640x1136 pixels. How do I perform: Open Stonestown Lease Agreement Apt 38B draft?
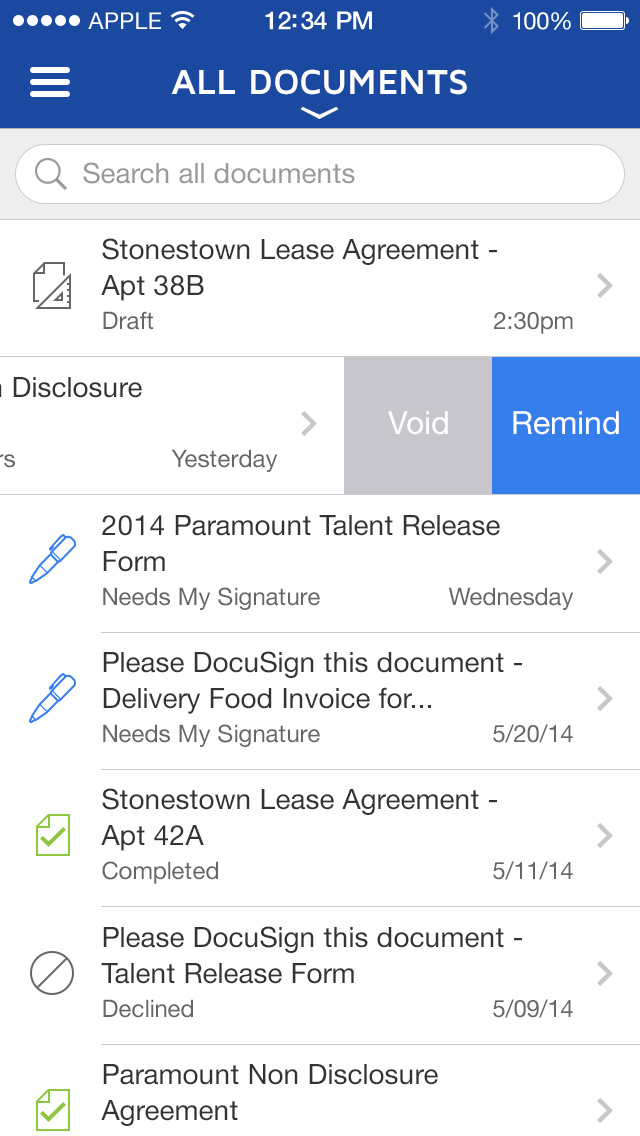coord(320,287)
